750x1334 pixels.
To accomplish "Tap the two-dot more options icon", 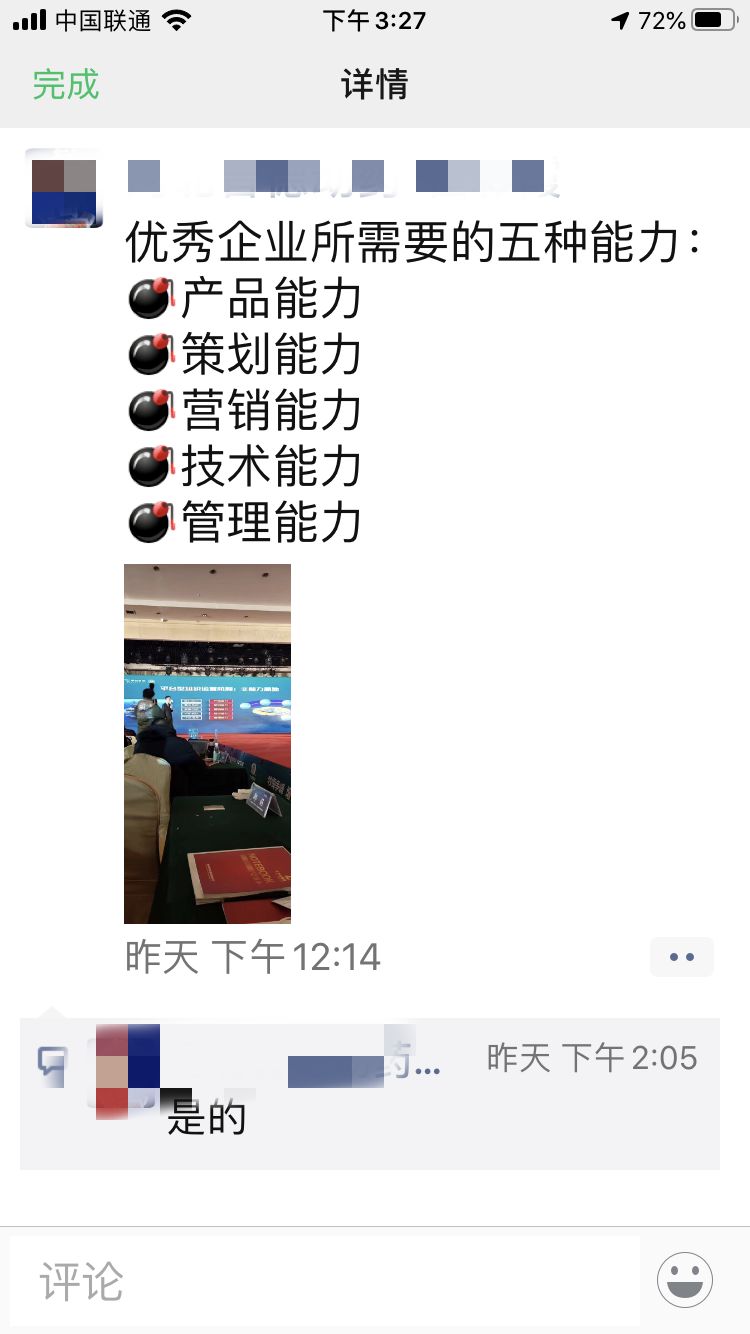I will (x=681, y=957).
